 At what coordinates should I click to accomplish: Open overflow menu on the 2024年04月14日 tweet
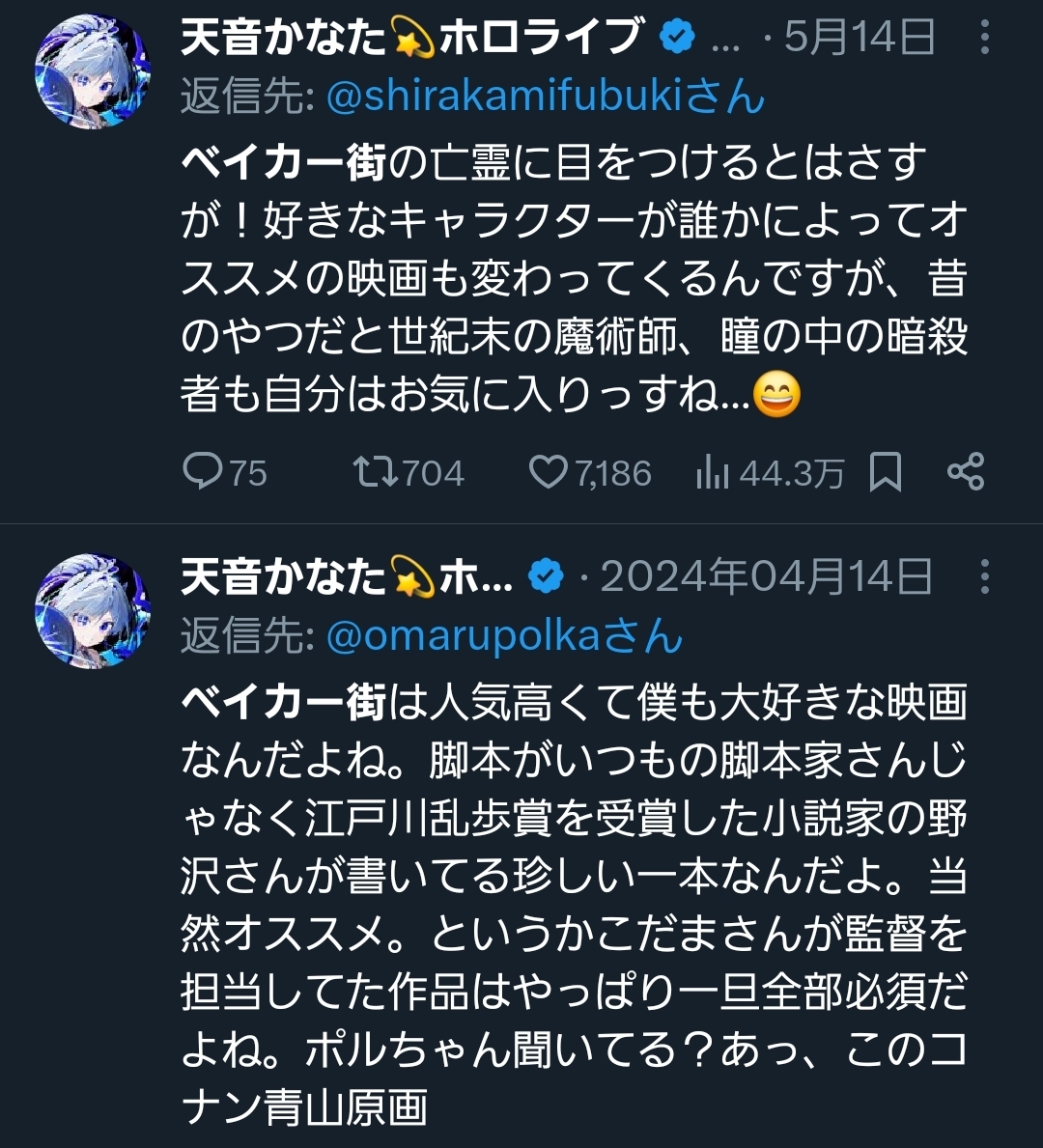click(x=984, y=577)
